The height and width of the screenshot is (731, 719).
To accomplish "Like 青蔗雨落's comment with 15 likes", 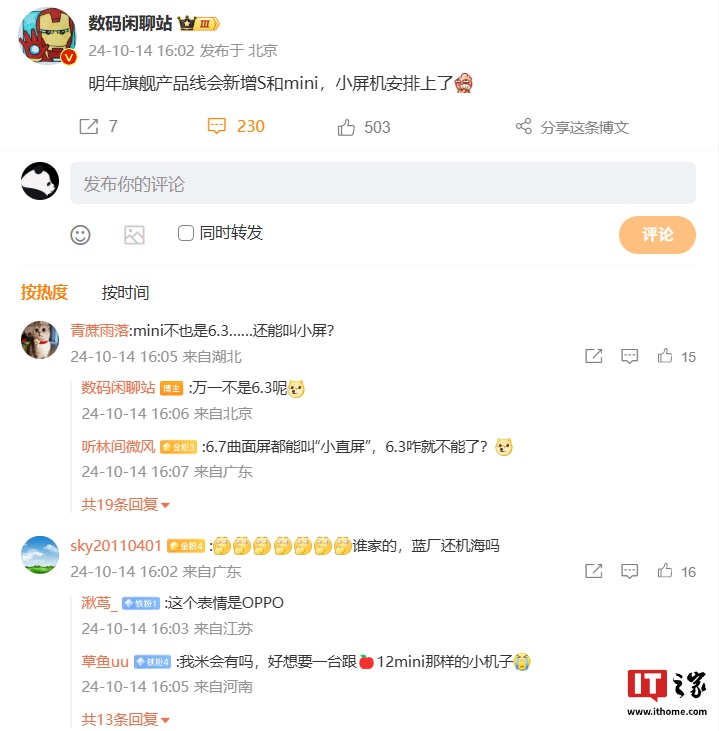I will coord(666,356).
